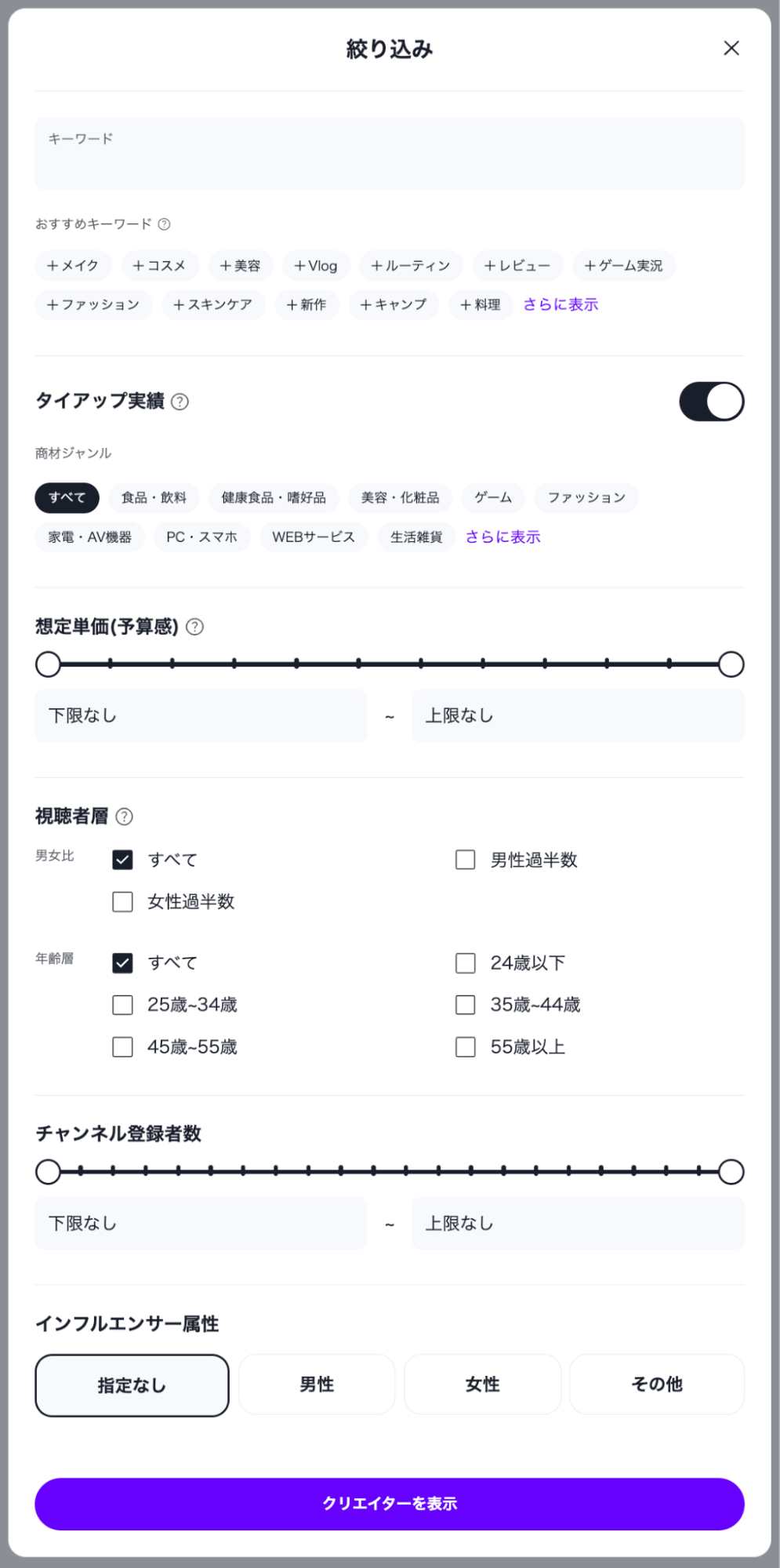This screenshot has width=780, height=1568.
Task: Check the 男性過半数 checkbox
Action: point(466,860)
